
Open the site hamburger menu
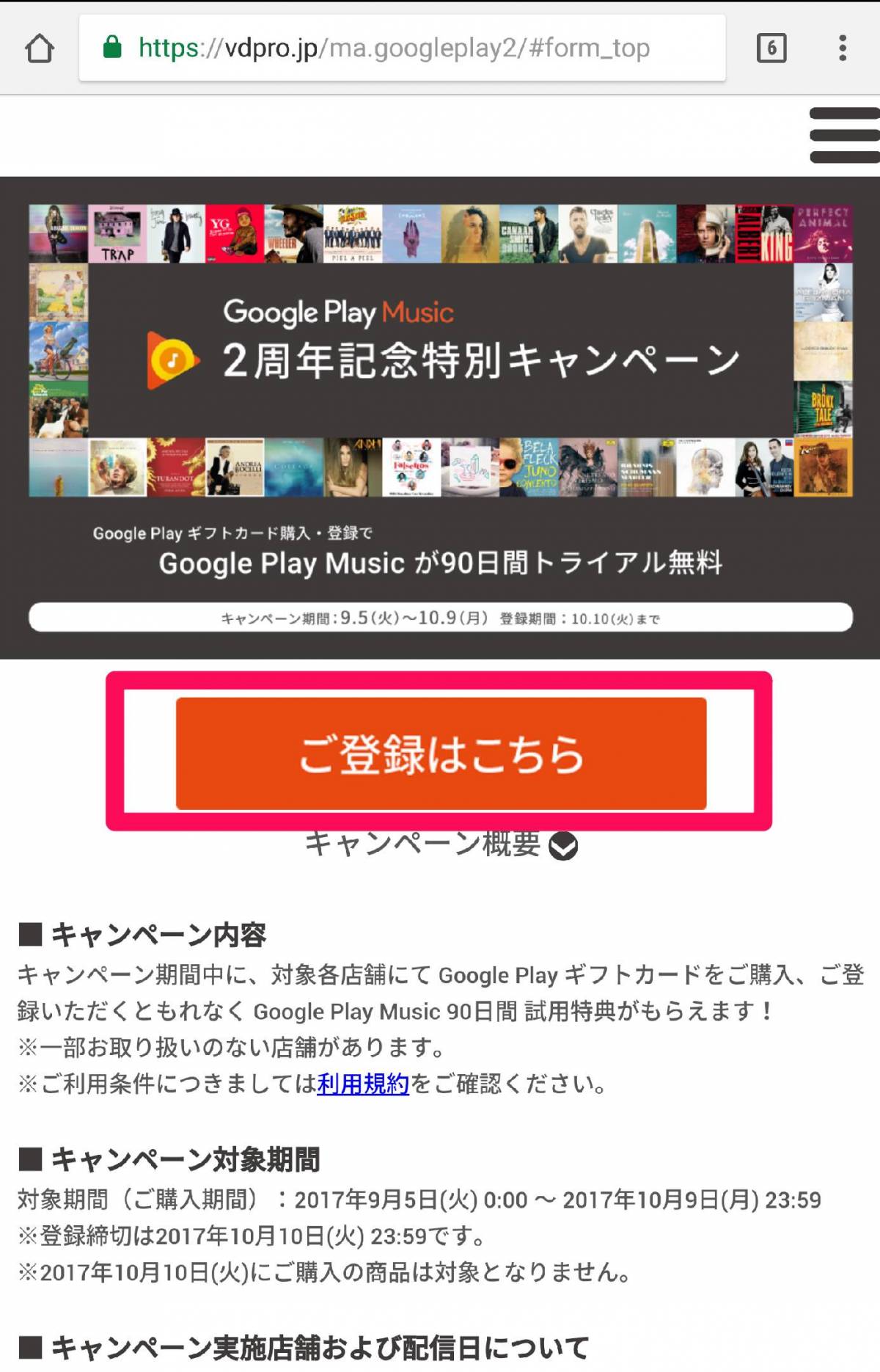point(845,135)
